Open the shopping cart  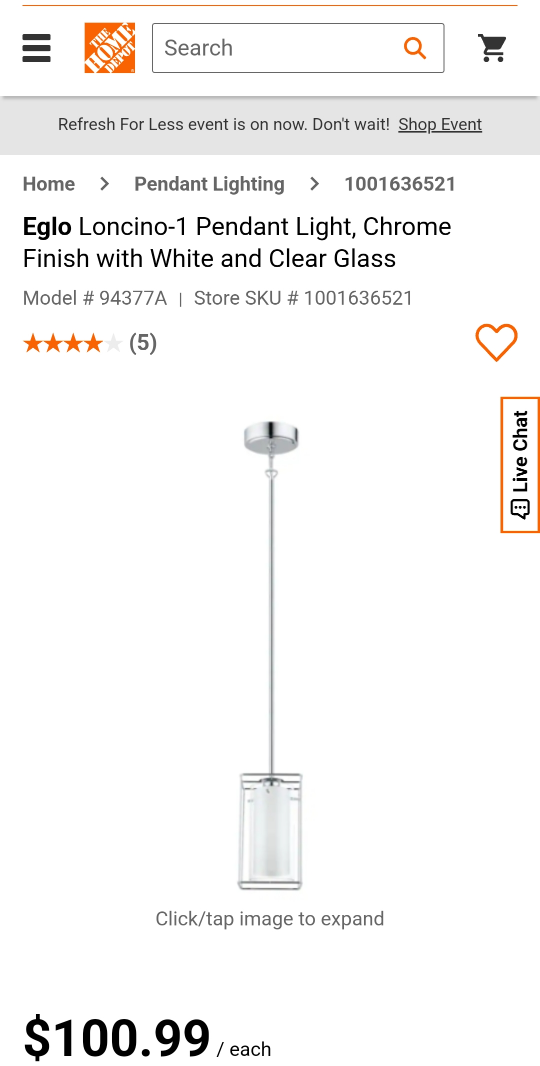[x=492, y=48]
